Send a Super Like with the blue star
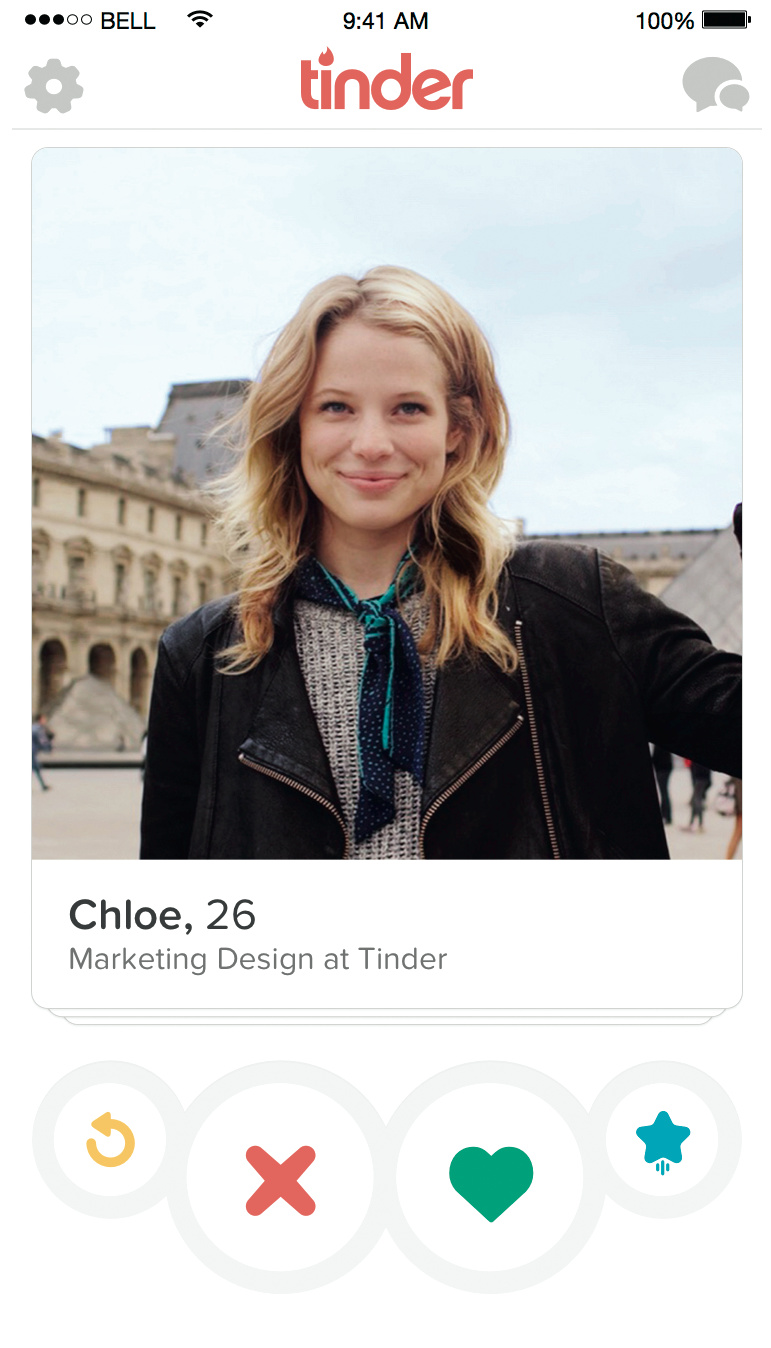 click(x=663, y=1139)
